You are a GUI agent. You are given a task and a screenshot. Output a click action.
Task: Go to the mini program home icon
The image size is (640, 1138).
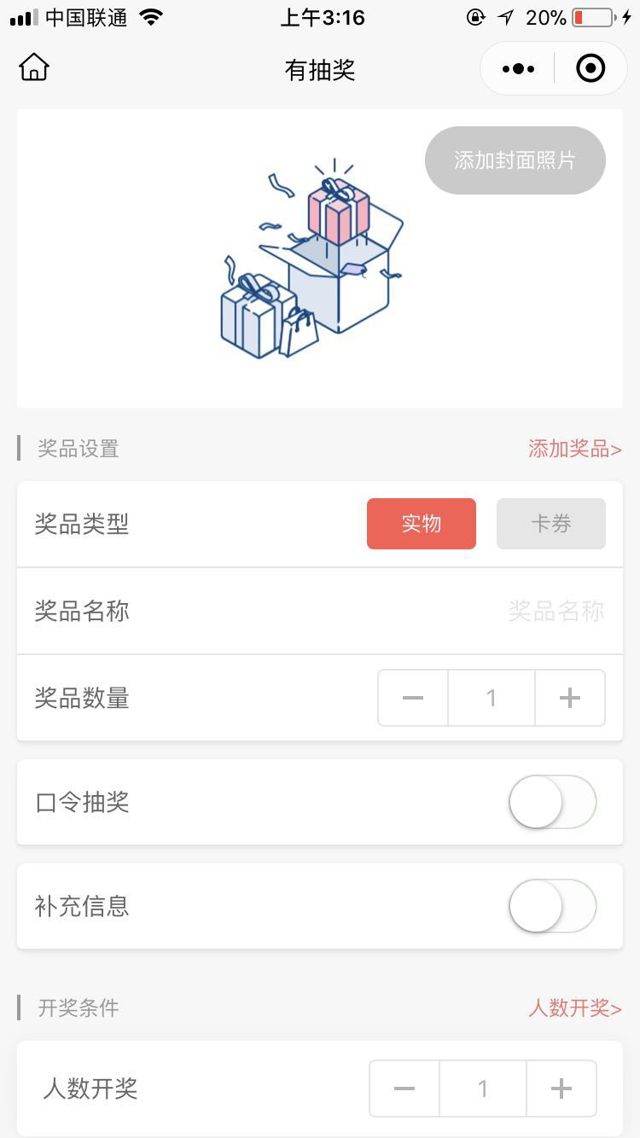34,68
